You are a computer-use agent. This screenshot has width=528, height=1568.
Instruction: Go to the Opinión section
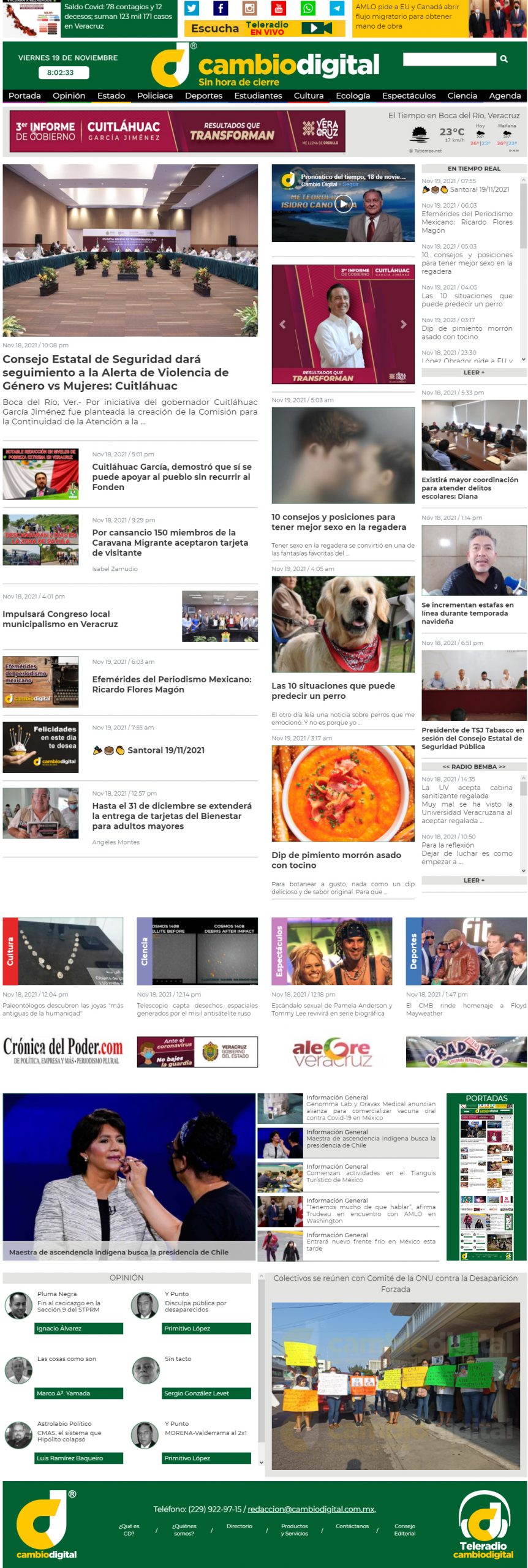pyautogui.click(x=69, y=96)
